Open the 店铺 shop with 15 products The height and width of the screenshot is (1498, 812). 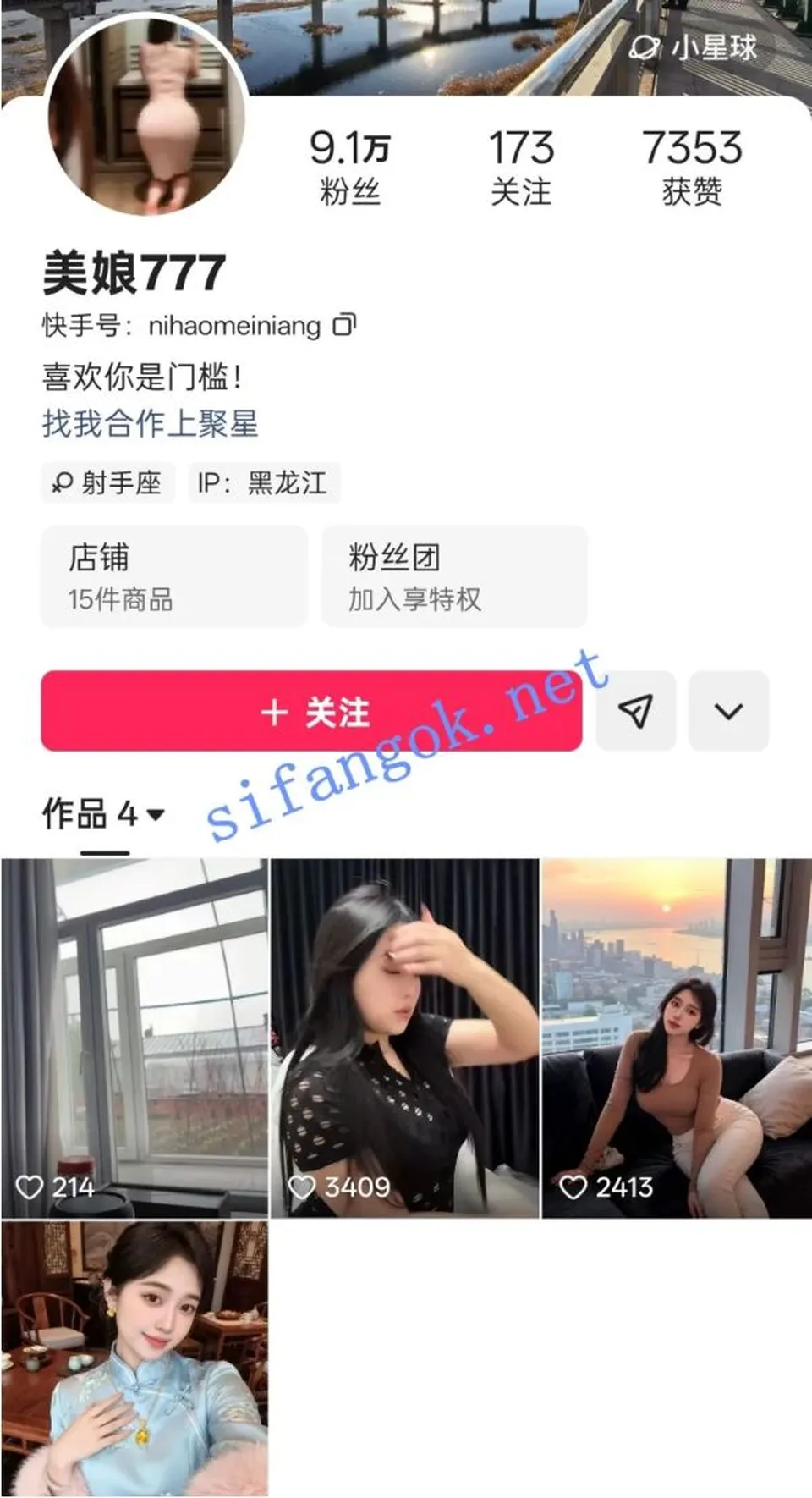(174, 576)
